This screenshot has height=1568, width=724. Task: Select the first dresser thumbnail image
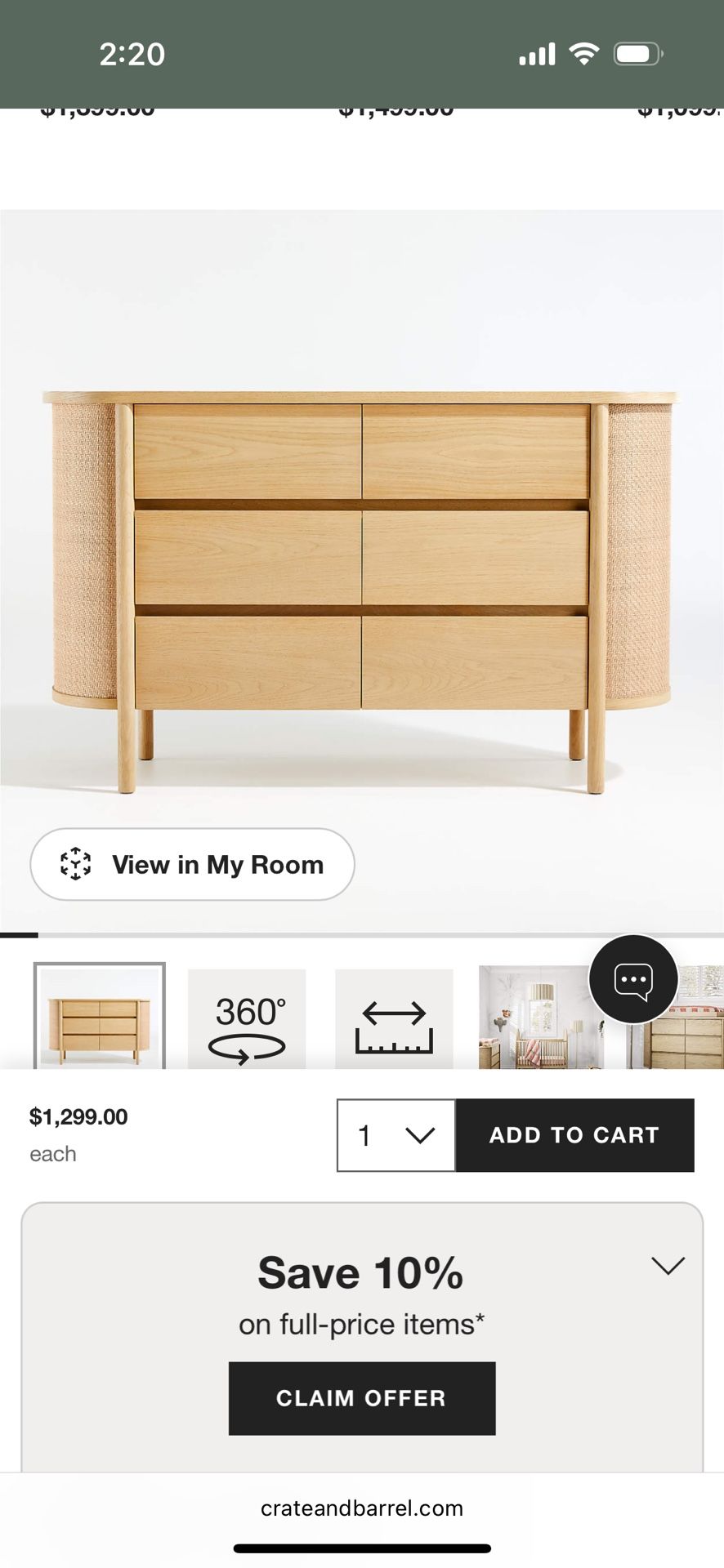(x=99, y=1017)
